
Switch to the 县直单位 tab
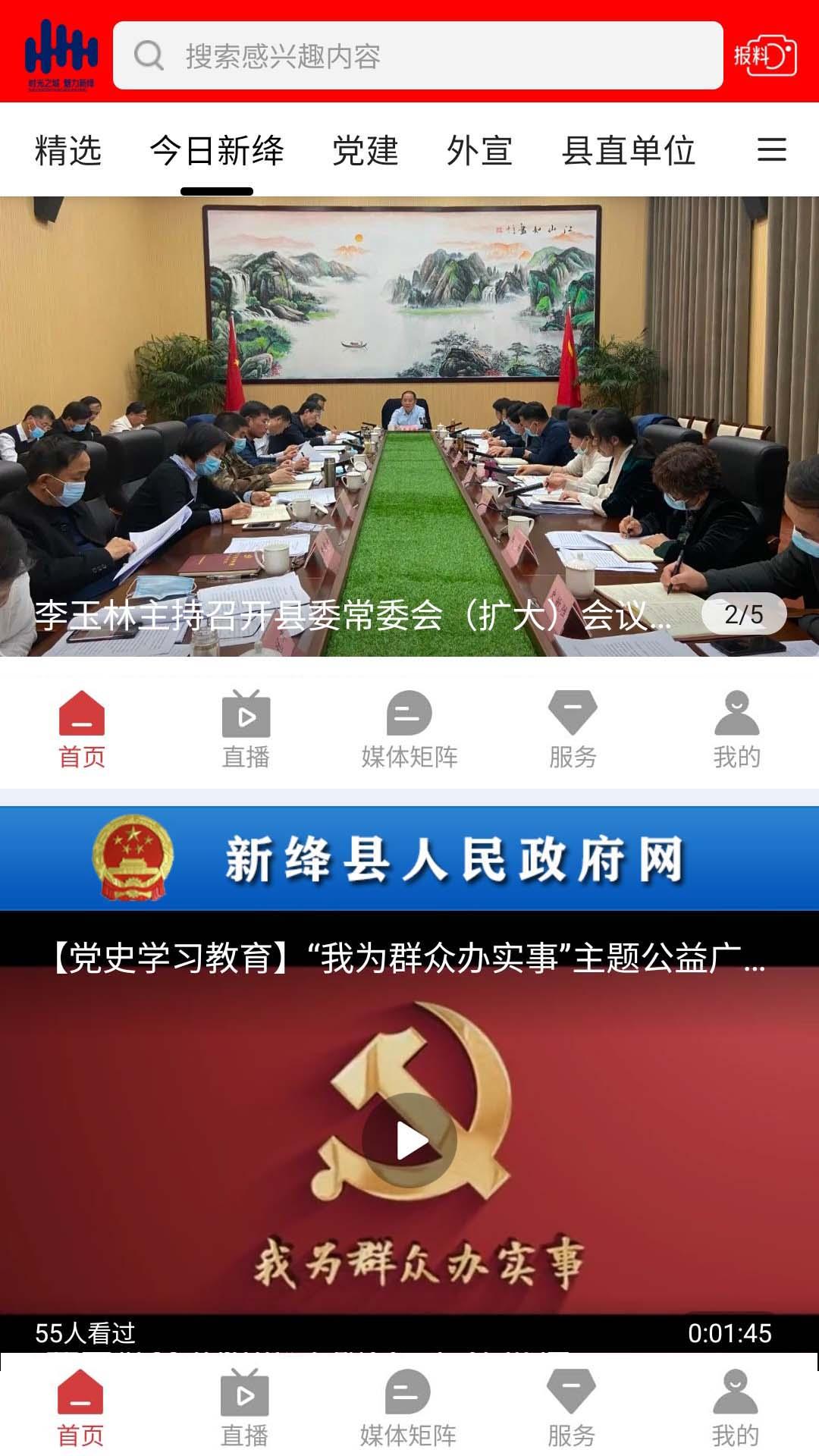[628, 150]
